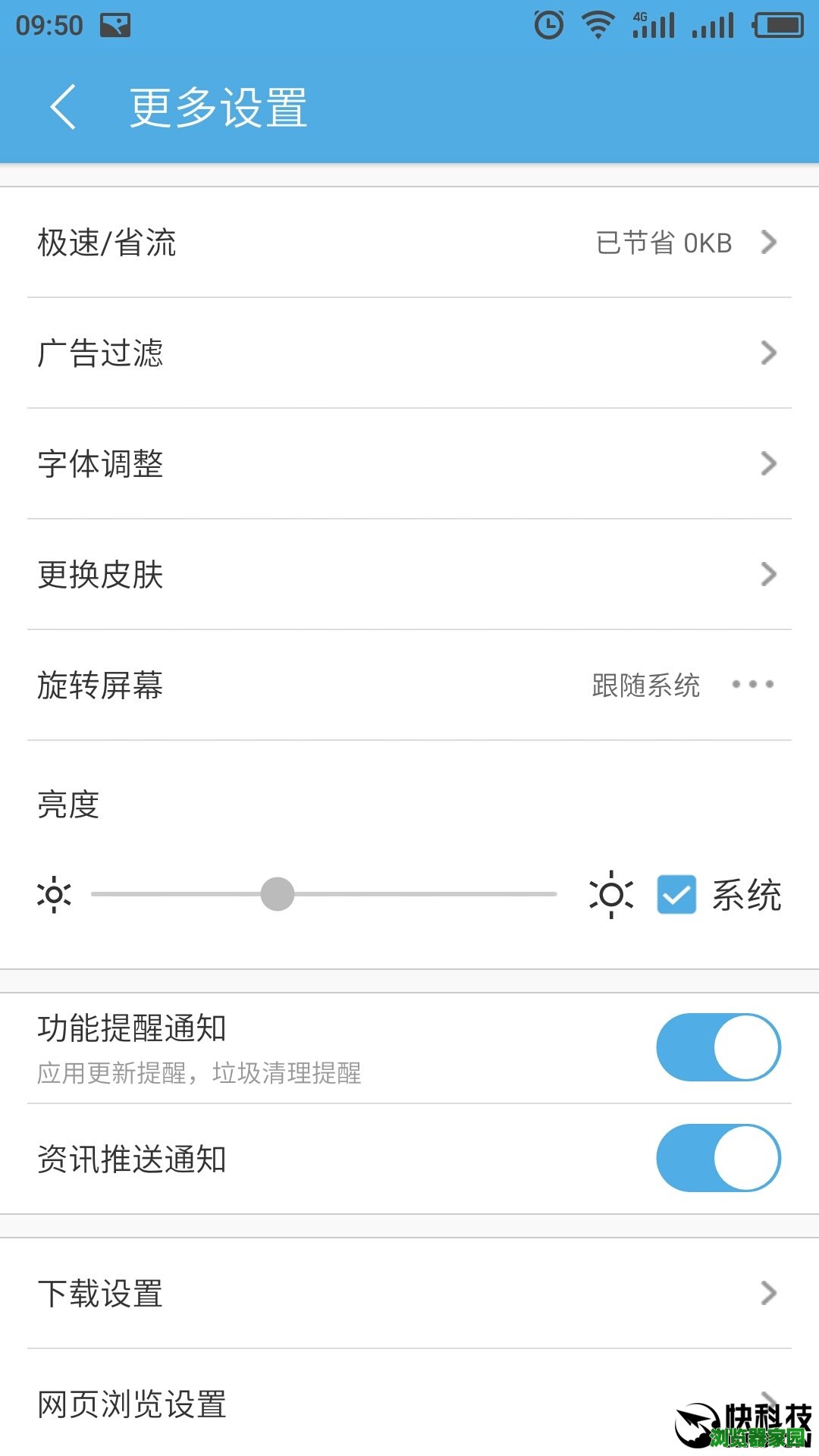This screenshot has width=819, height=1456.
Task: Go back from 更多设置 page
Action: point(64,107)
